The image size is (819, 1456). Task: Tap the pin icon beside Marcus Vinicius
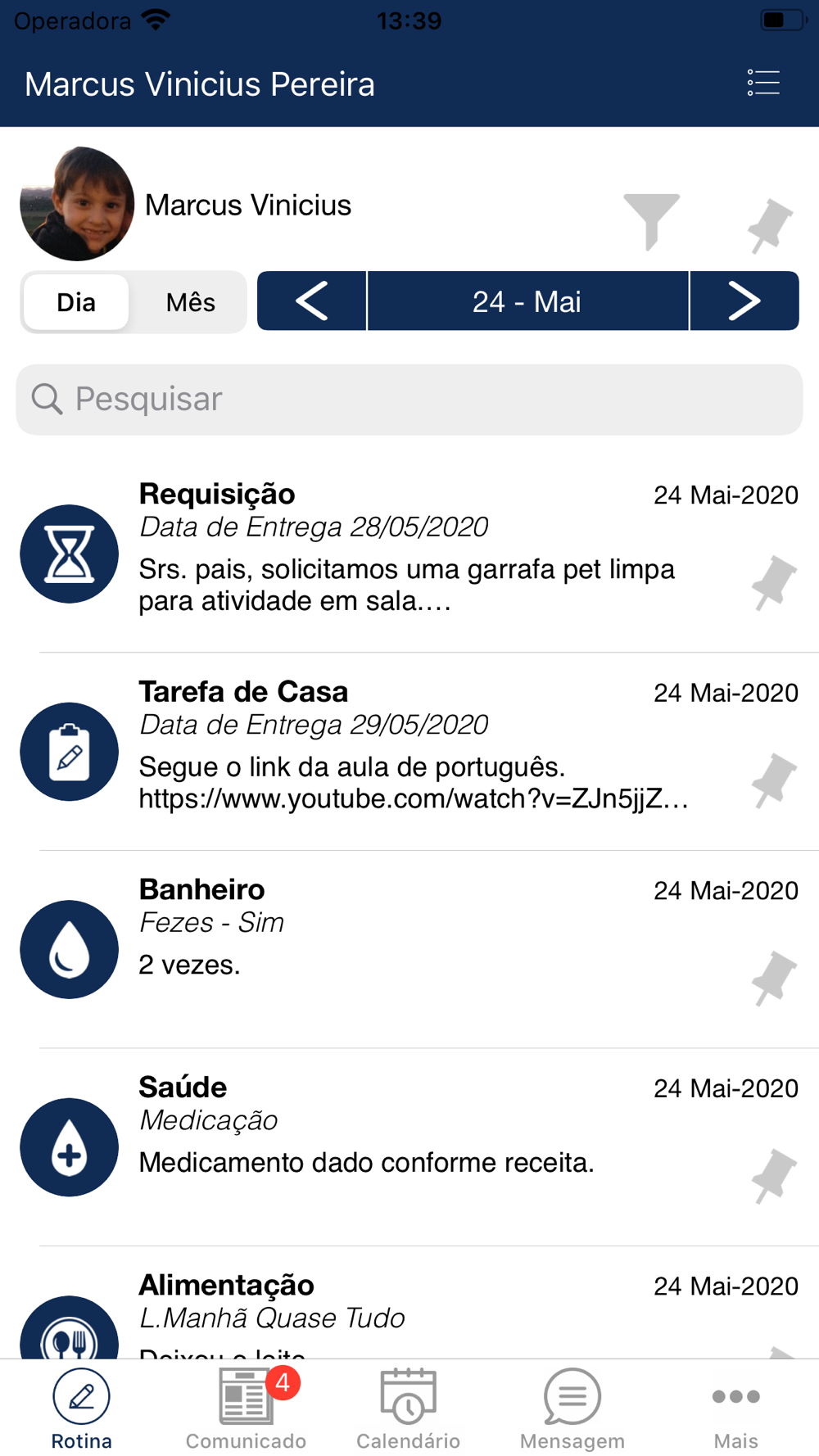tap(770, 224)
